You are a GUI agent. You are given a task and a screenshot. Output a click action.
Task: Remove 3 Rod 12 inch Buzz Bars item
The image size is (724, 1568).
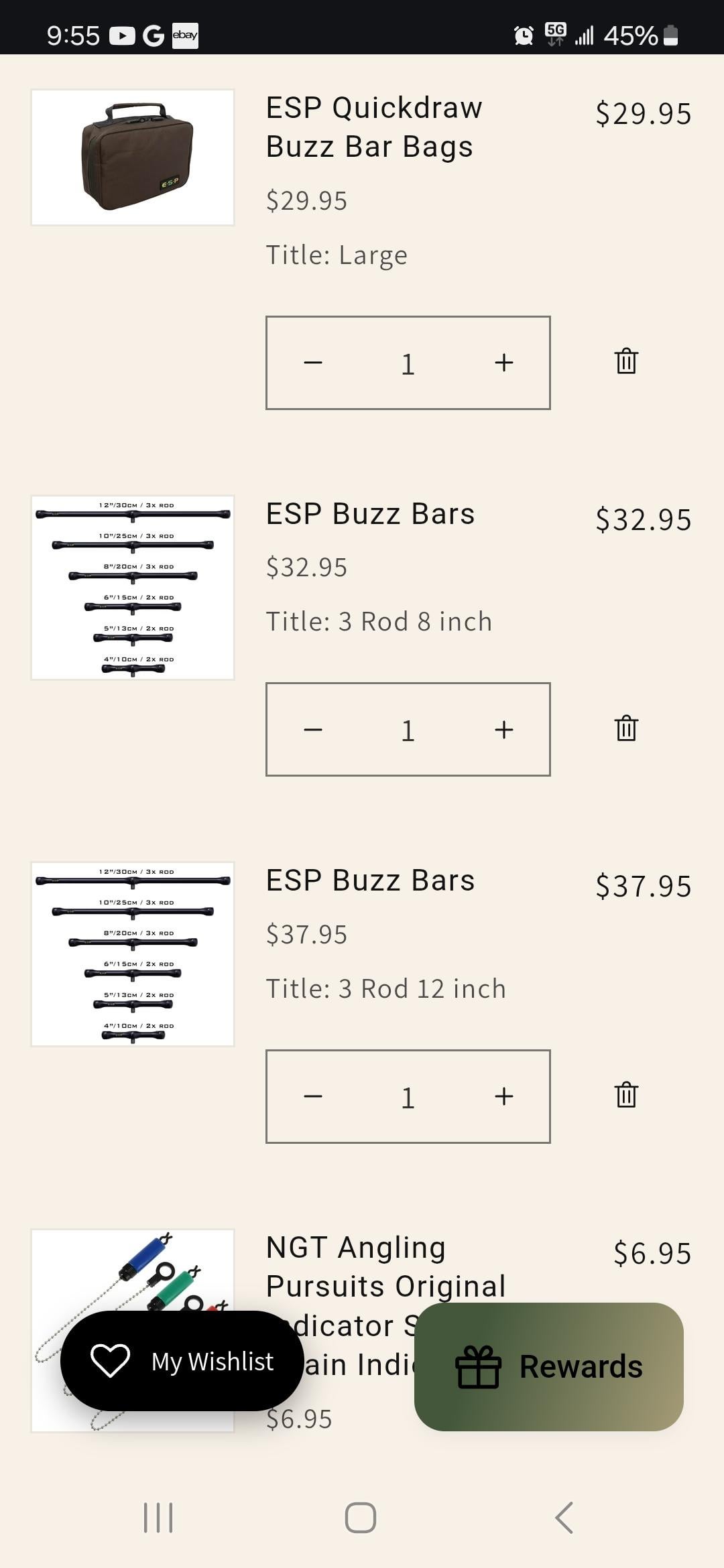point(626,1095)
